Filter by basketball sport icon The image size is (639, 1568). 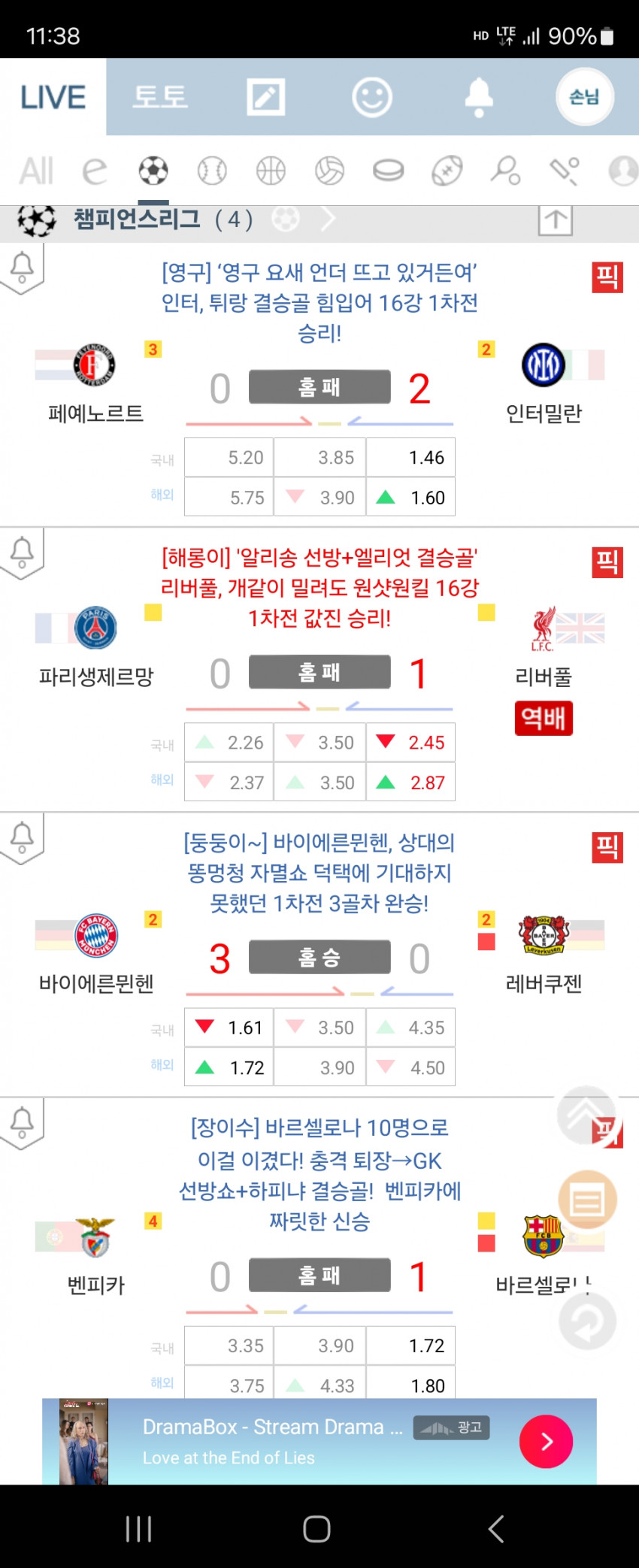(x=271, y=171)
